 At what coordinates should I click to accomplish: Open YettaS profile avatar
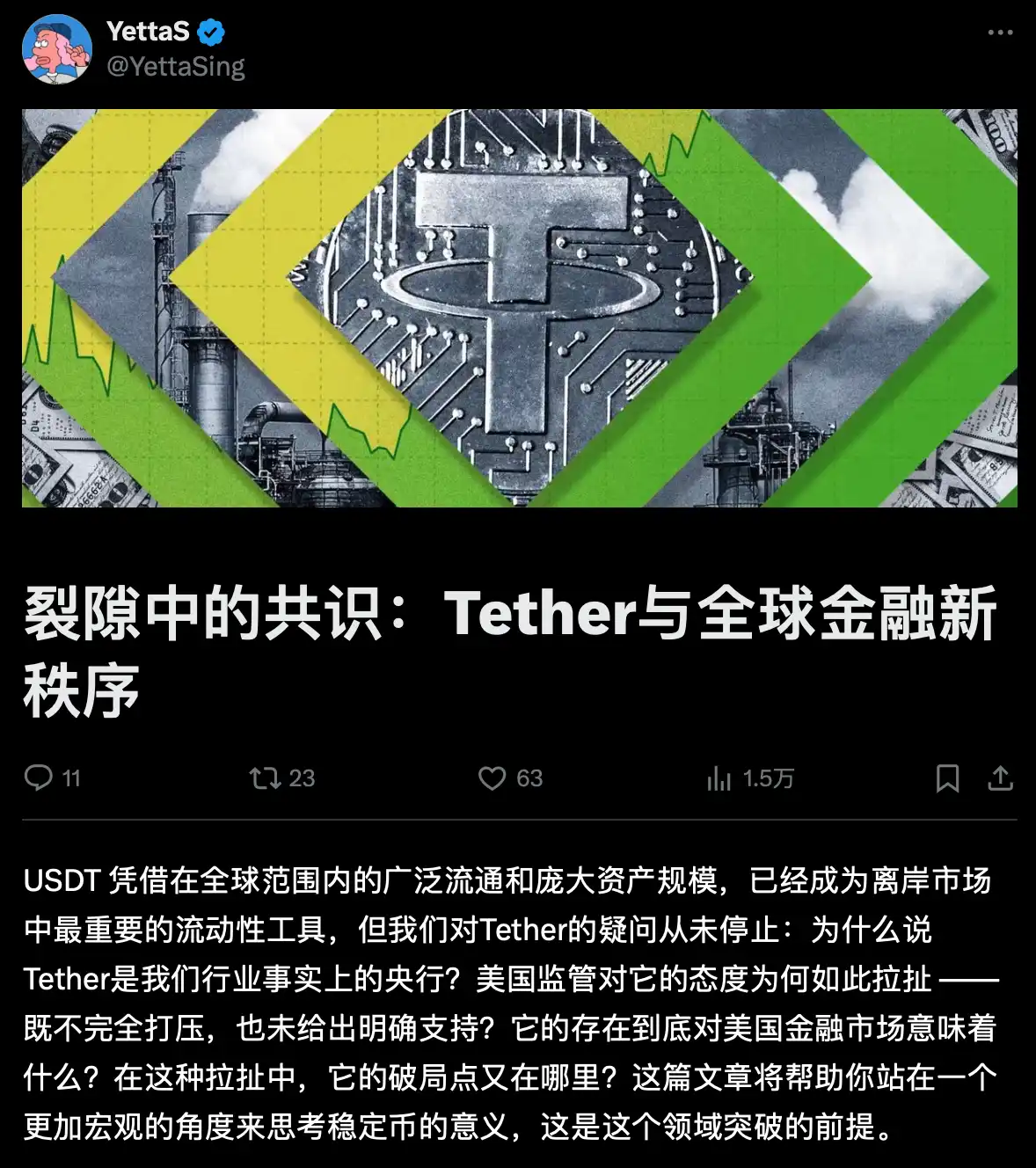57,49
